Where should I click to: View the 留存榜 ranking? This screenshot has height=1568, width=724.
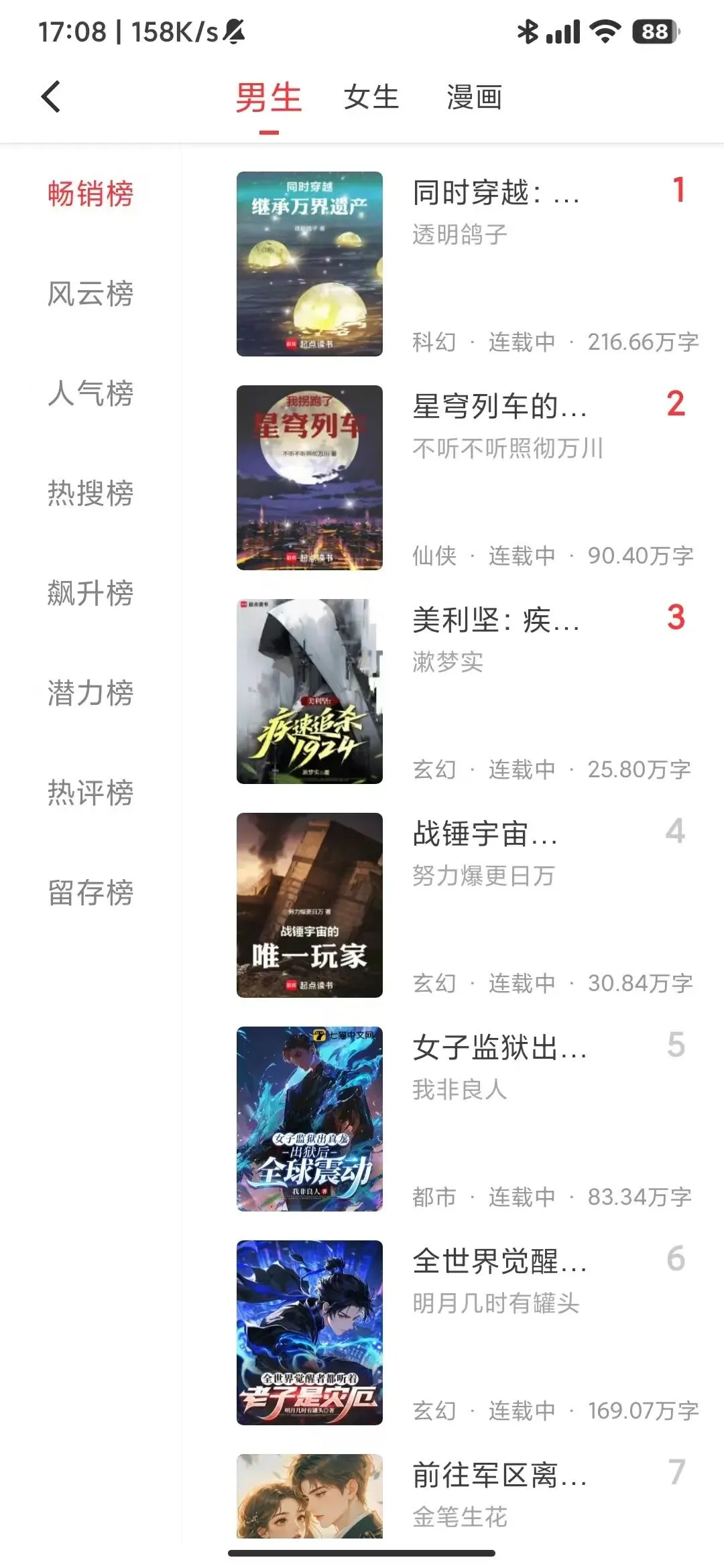tap(90, 893)
